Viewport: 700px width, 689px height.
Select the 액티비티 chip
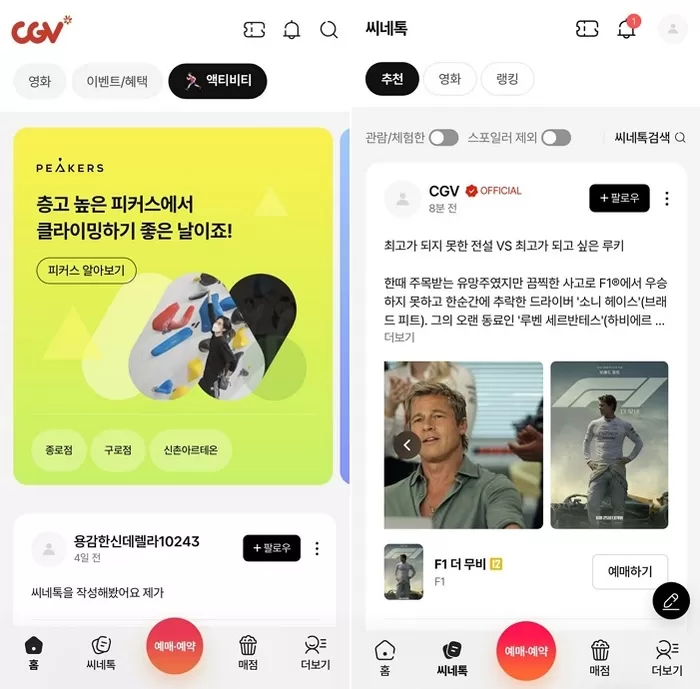point(218,81)
